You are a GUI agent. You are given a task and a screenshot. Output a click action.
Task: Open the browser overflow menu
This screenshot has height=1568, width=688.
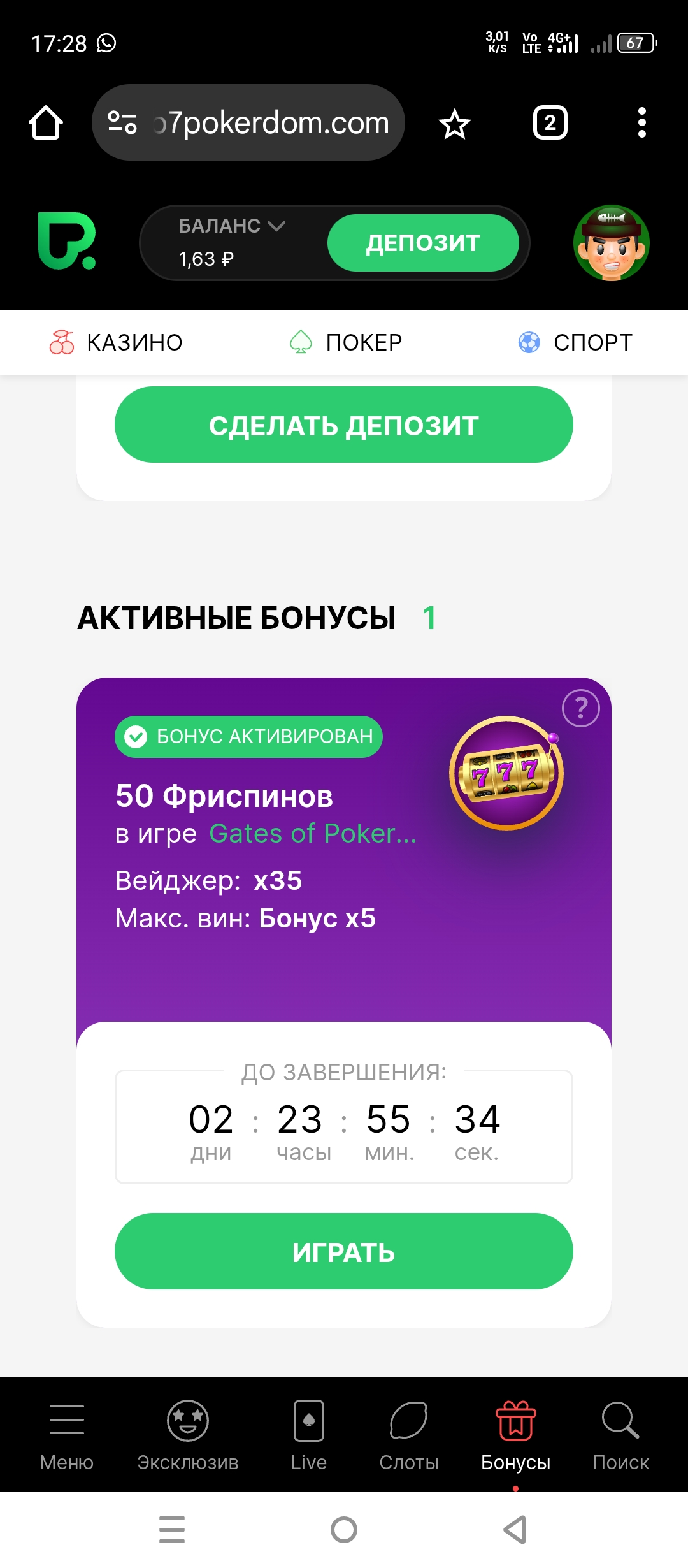pyautogui.click(x=641, y=122)
